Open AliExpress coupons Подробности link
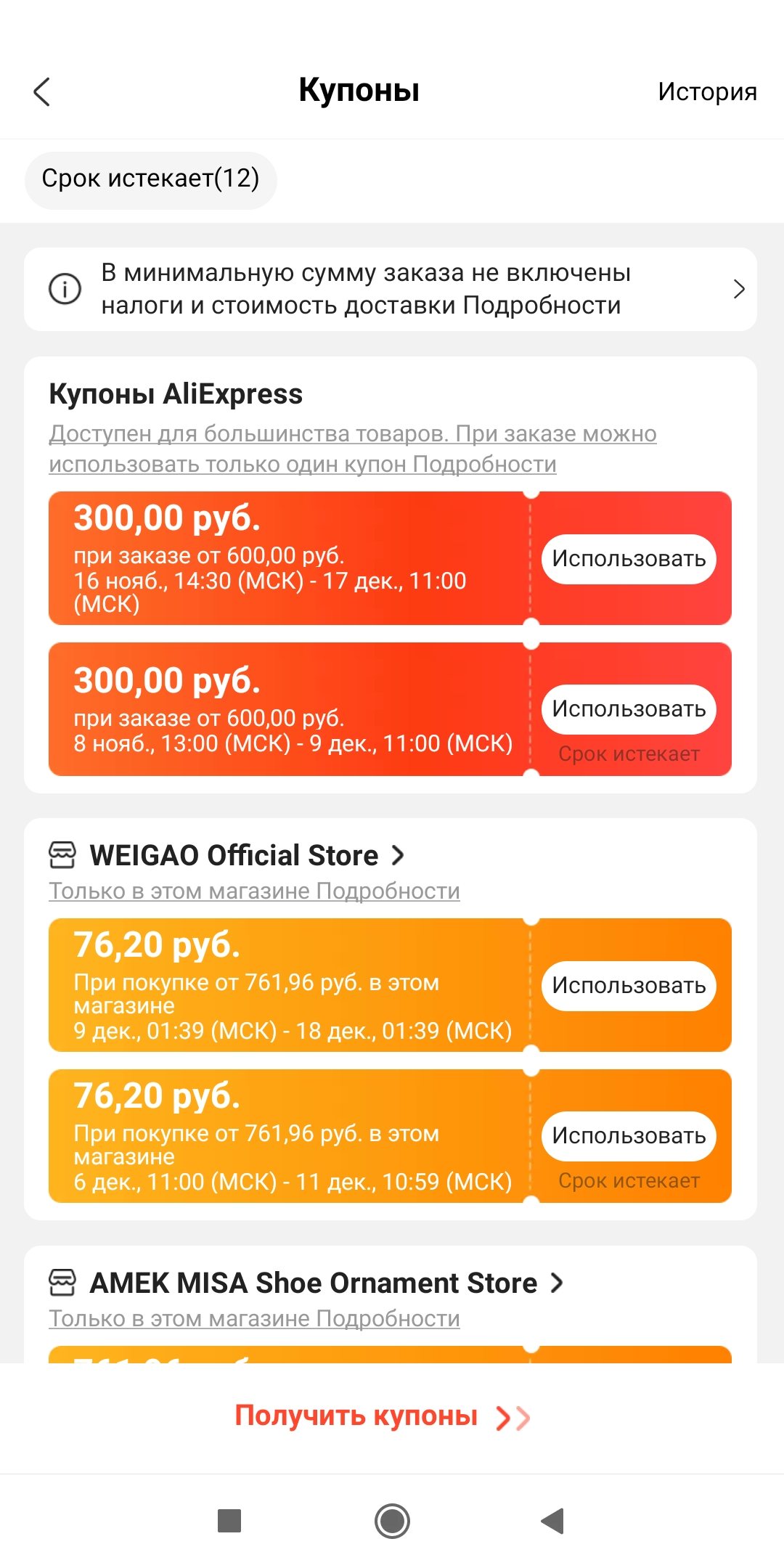Image resolution: width=784 pixels, height=1568 pixels. tap(484, 465)
